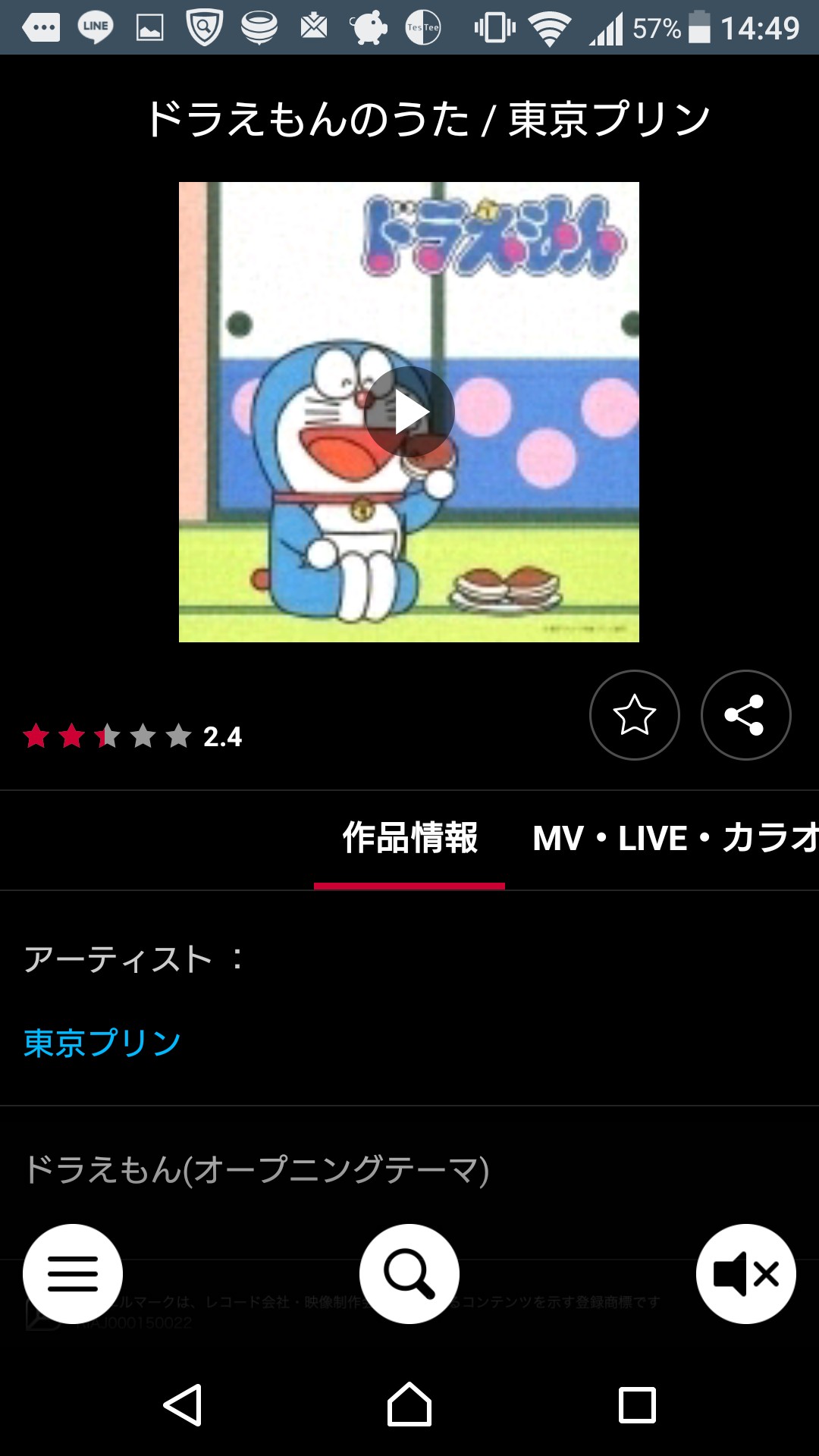Toggle the mute speaker button
Viewport: 819px width, 1456px height.
pyautogui.click(x=745, y=1274)
